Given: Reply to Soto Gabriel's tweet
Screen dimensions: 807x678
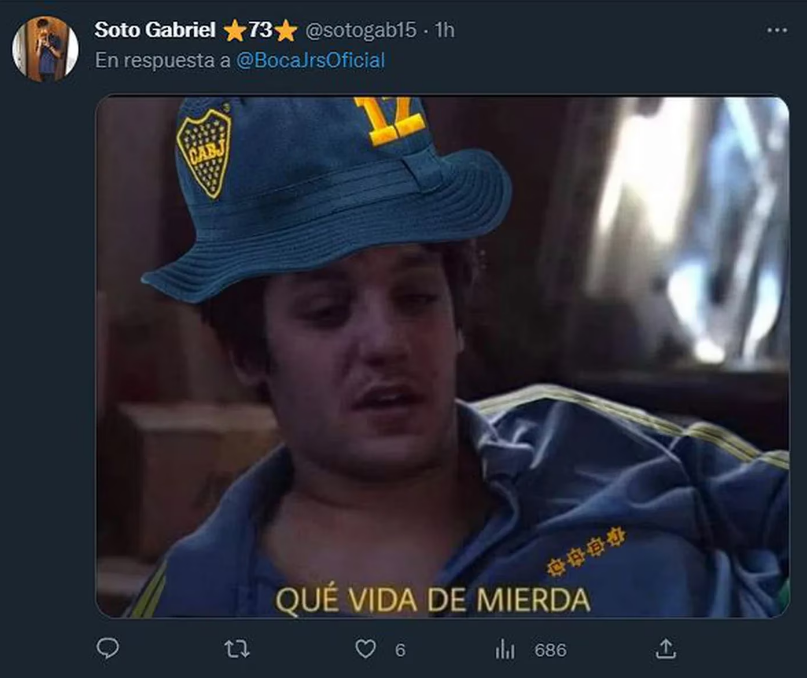Looking at the screenshot, I should pyautogui.click(x=108, y=649).
